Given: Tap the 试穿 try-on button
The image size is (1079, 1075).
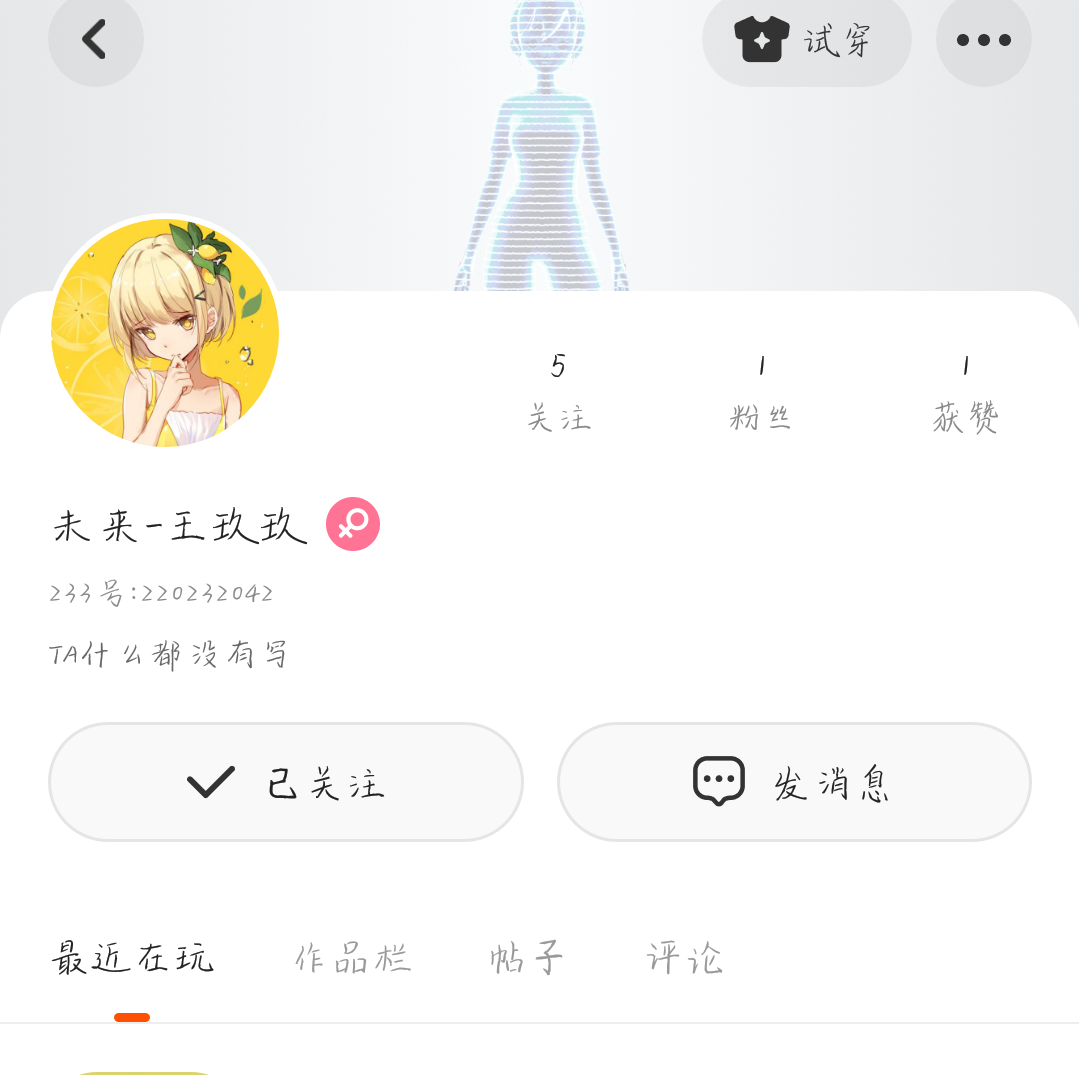Looking at the screenshot, I should coord(806,40).
